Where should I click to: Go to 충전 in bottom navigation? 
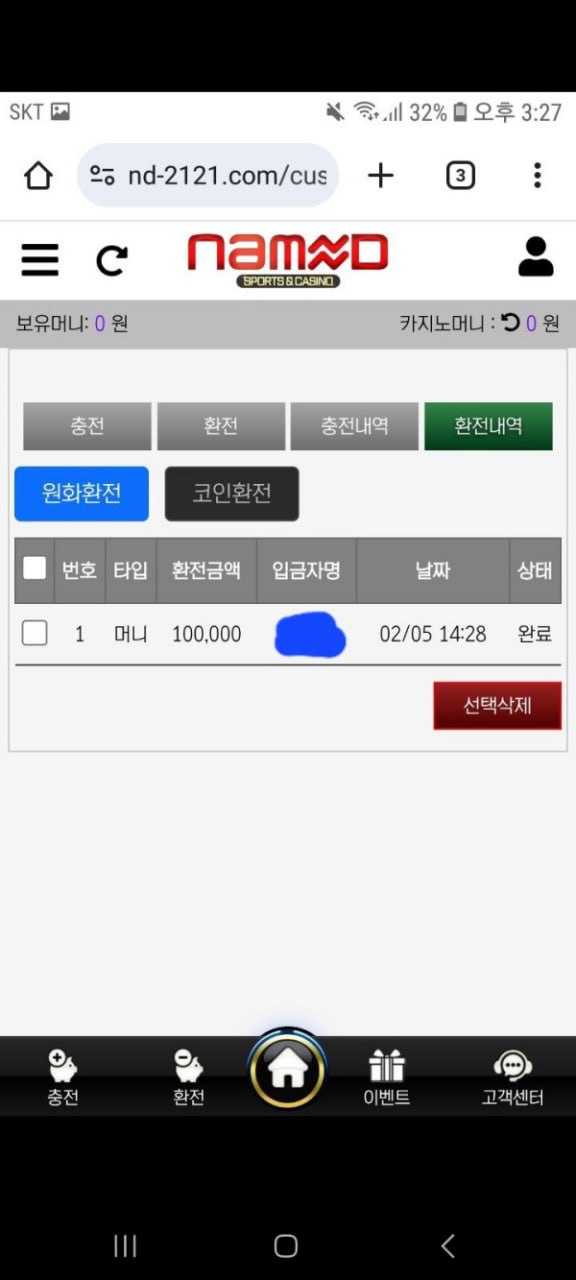click(x=62, y=1078)
